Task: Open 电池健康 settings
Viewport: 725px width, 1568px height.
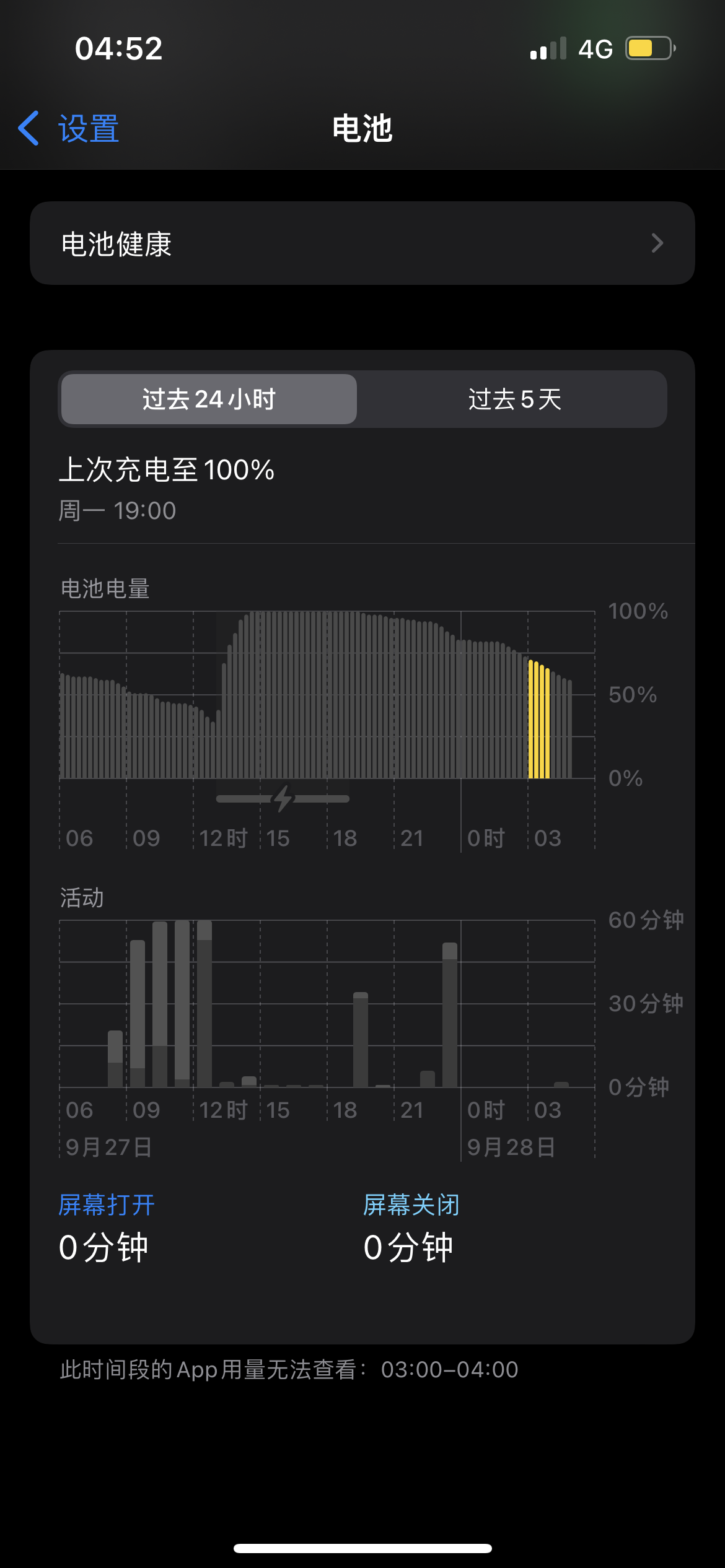Action: click(x=362, y=243)
